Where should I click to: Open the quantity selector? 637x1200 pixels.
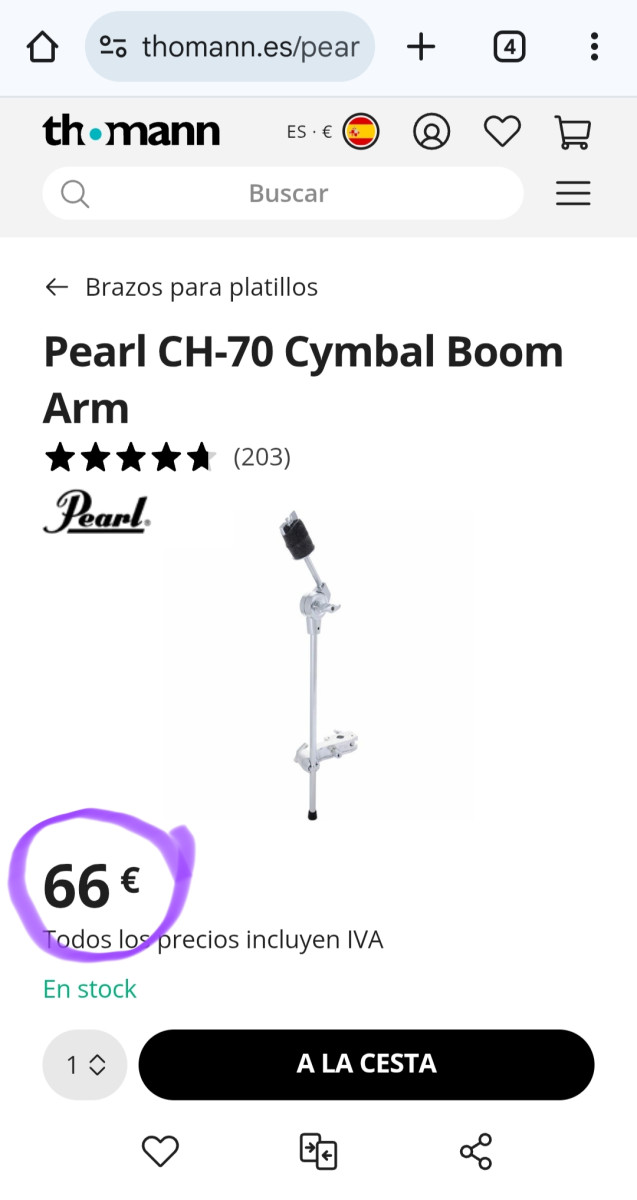85,1065
